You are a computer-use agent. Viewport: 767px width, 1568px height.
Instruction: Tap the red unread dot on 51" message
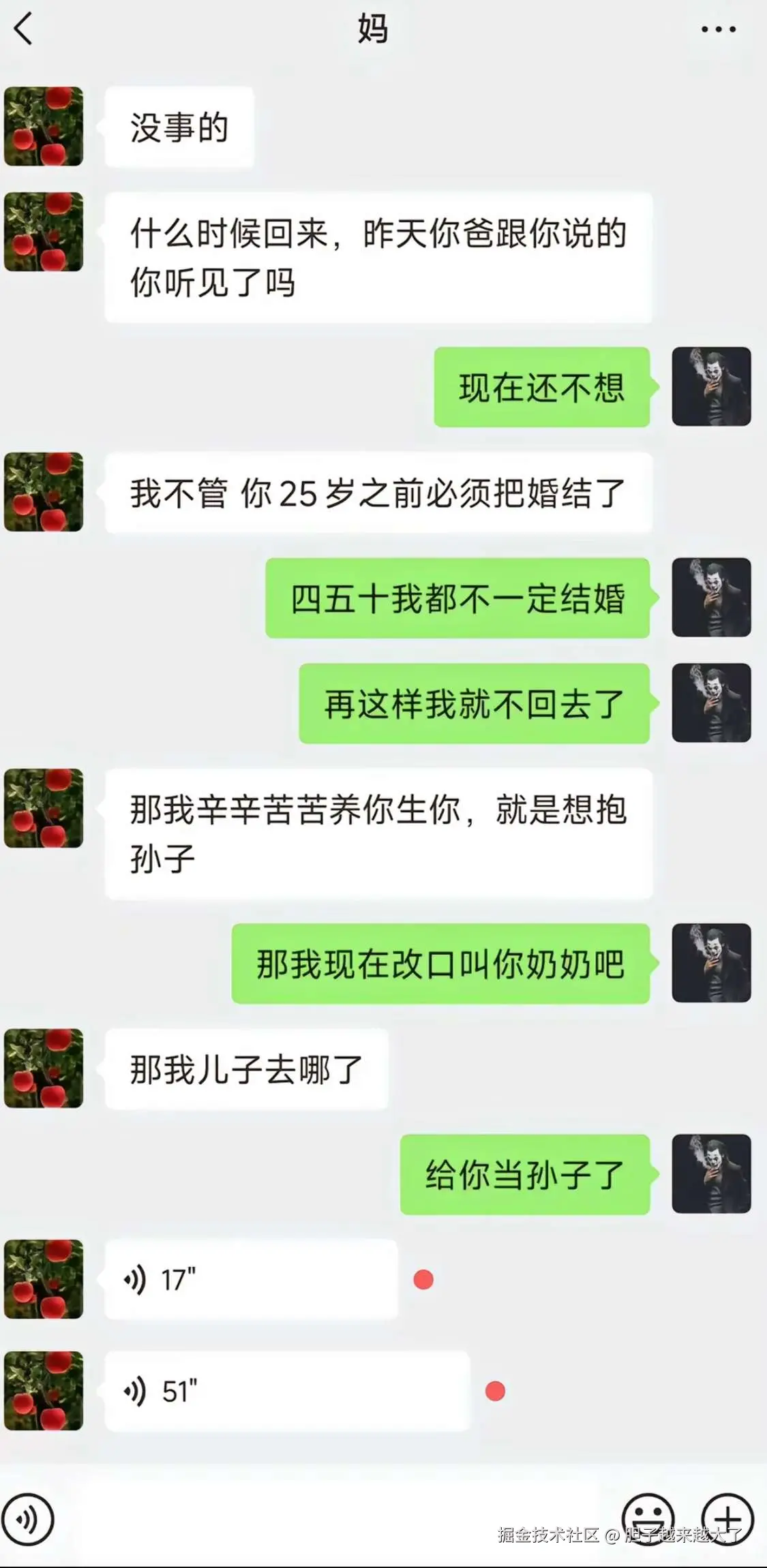[x=494, y=1390]
